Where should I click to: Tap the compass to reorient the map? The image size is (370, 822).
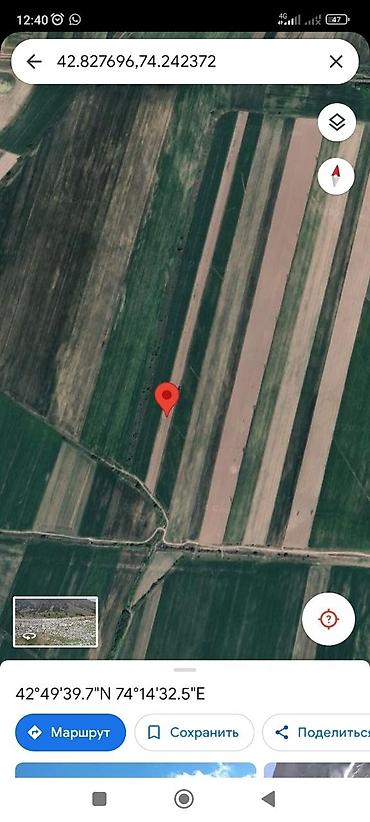point(336,177)
